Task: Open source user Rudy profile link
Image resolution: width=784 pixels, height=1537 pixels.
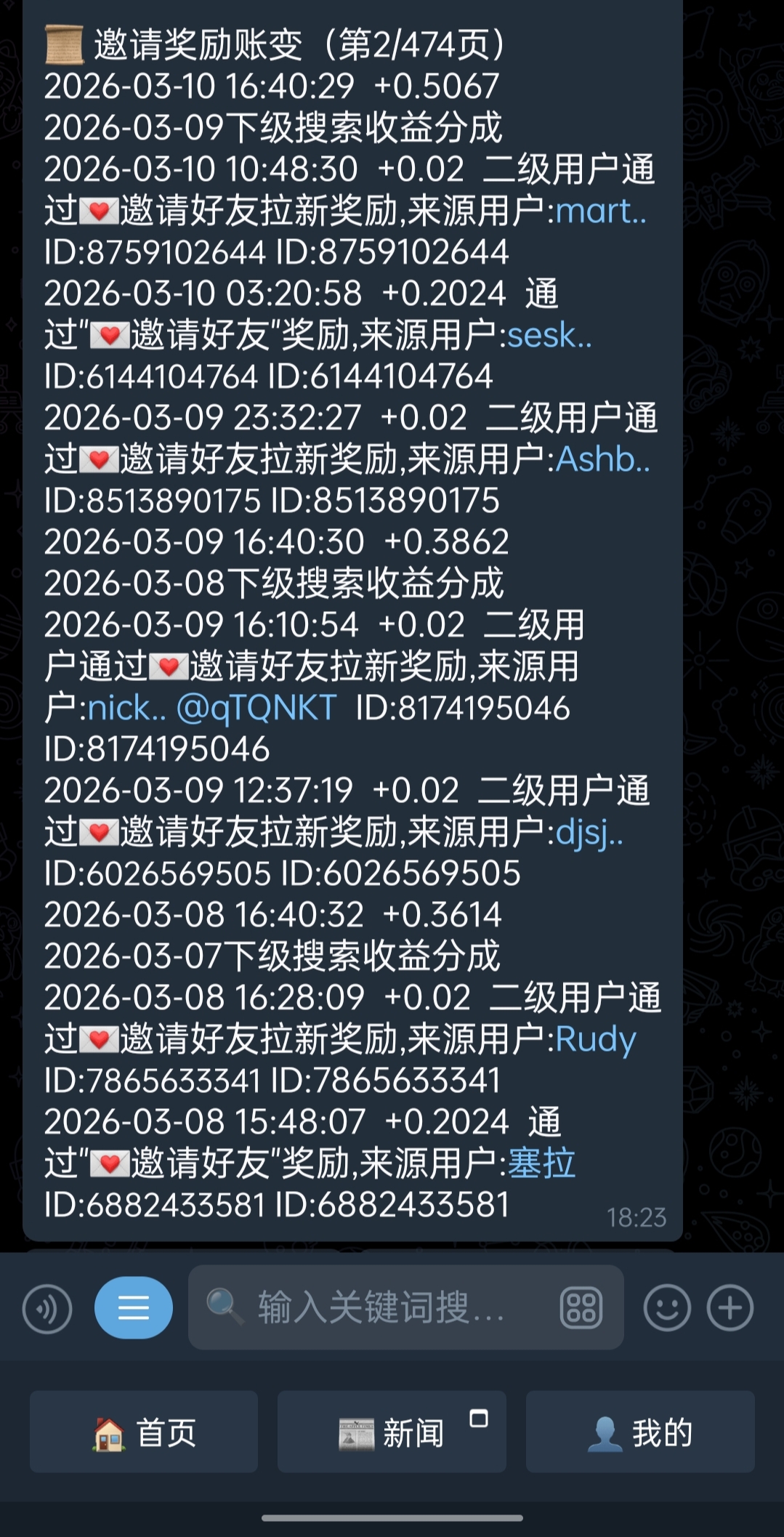Action: coord(595,1039)
